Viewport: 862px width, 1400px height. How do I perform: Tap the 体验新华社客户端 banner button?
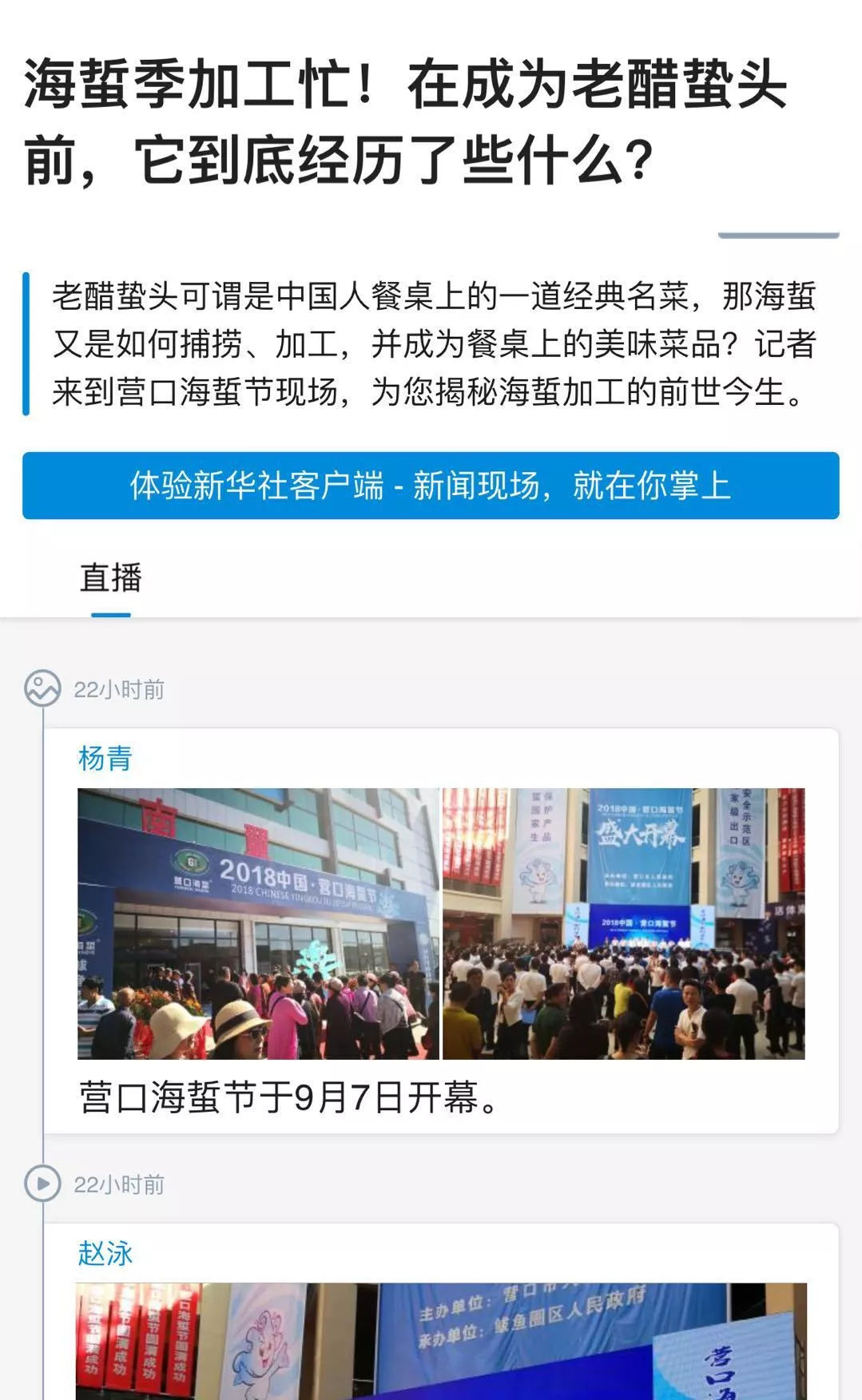pyautogui.click(x=431, y=486)
